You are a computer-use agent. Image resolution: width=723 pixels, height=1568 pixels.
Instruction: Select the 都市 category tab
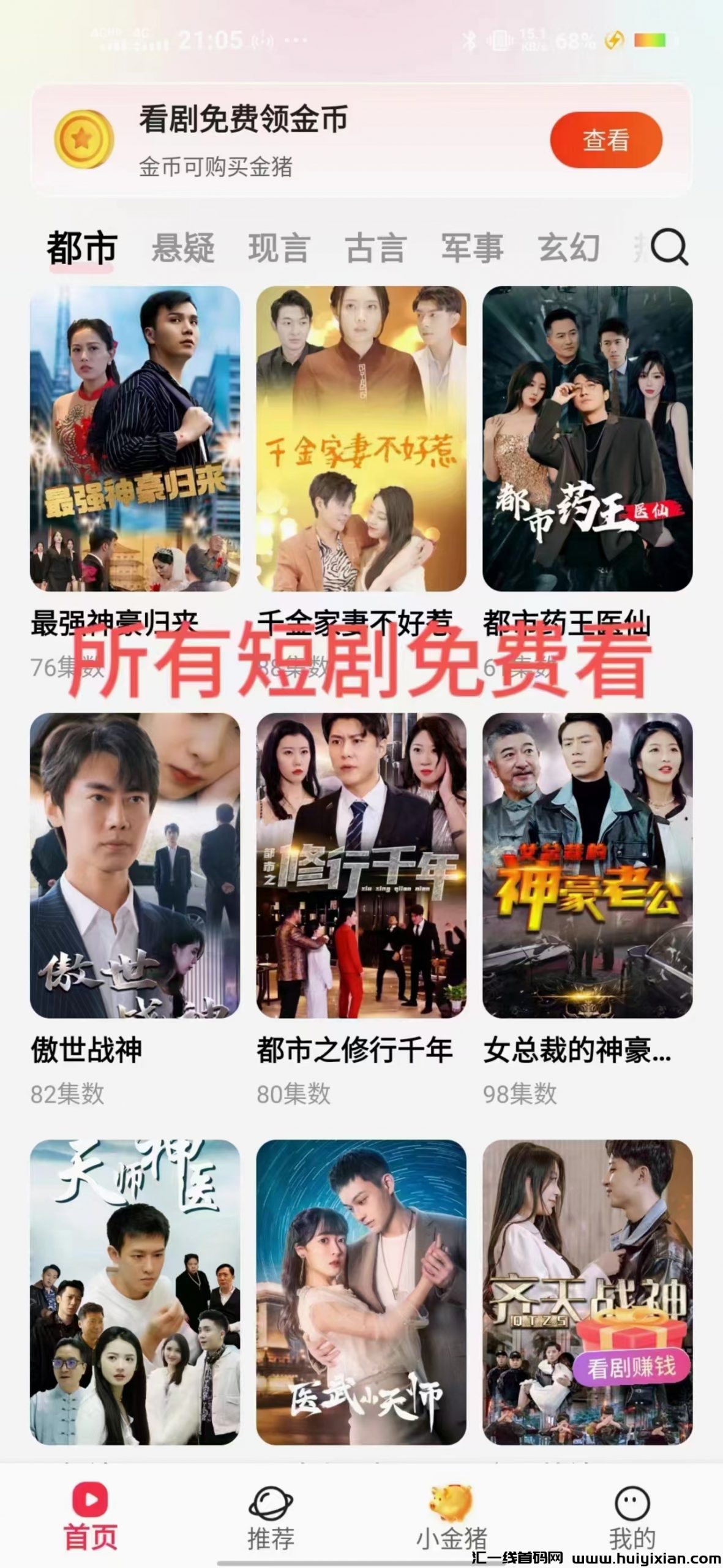[x=81, y=248]
